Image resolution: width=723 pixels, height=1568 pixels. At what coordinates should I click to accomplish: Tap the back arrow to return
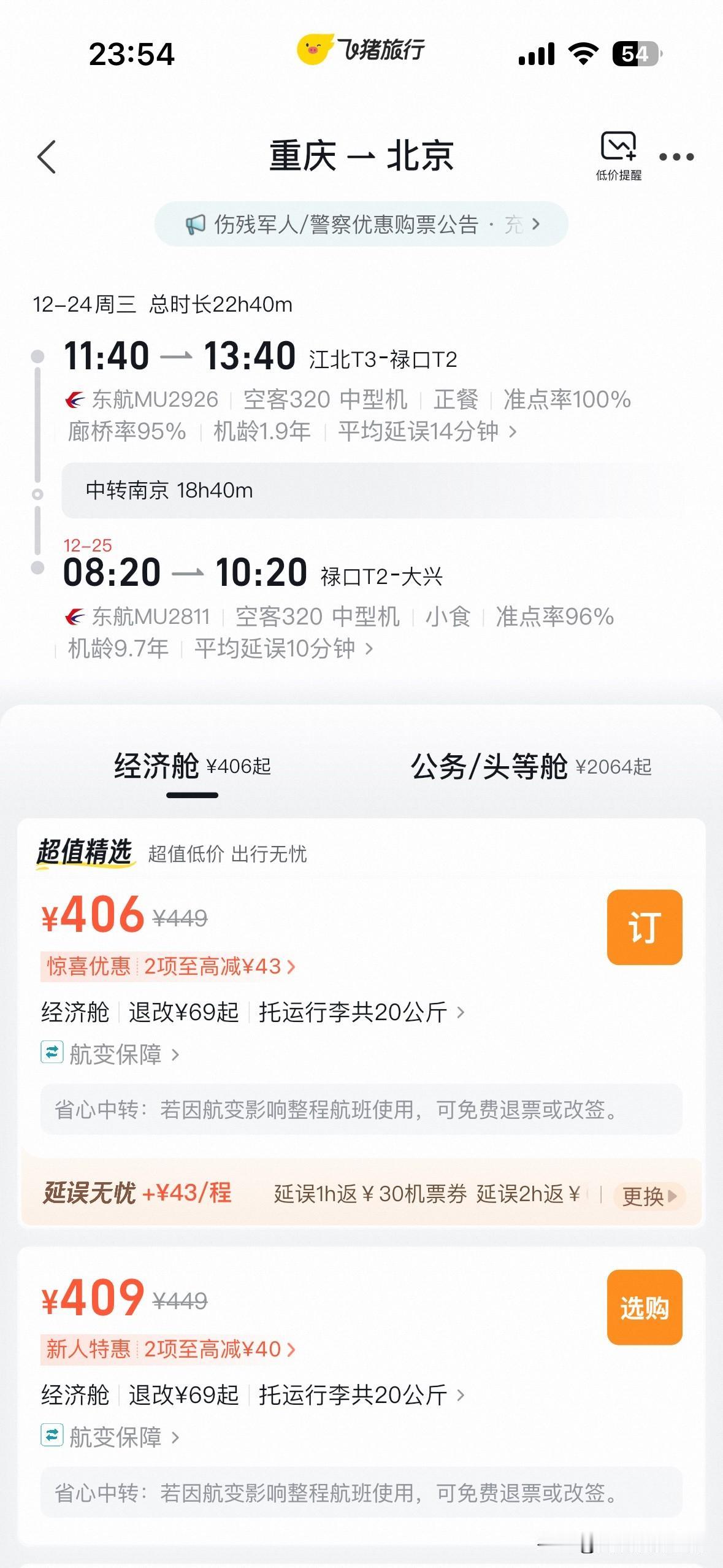pyautogui.click(x=47, y=157)
